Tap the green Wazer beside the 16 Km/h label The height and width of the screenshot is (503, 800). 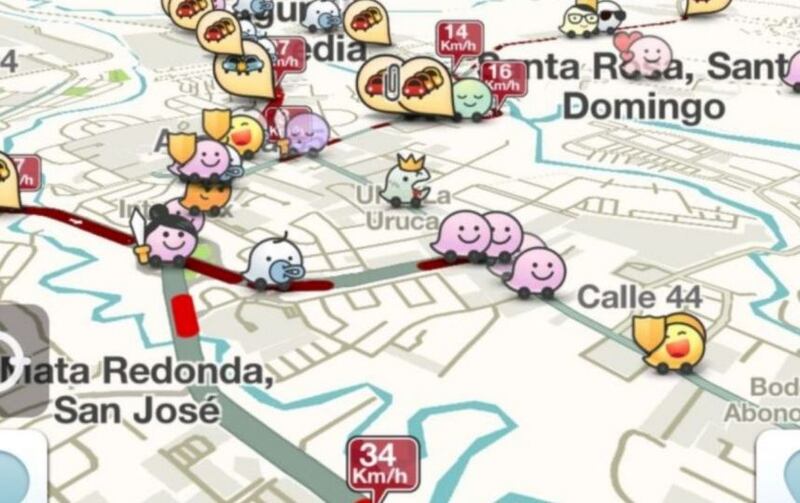[x=471, y=99]
